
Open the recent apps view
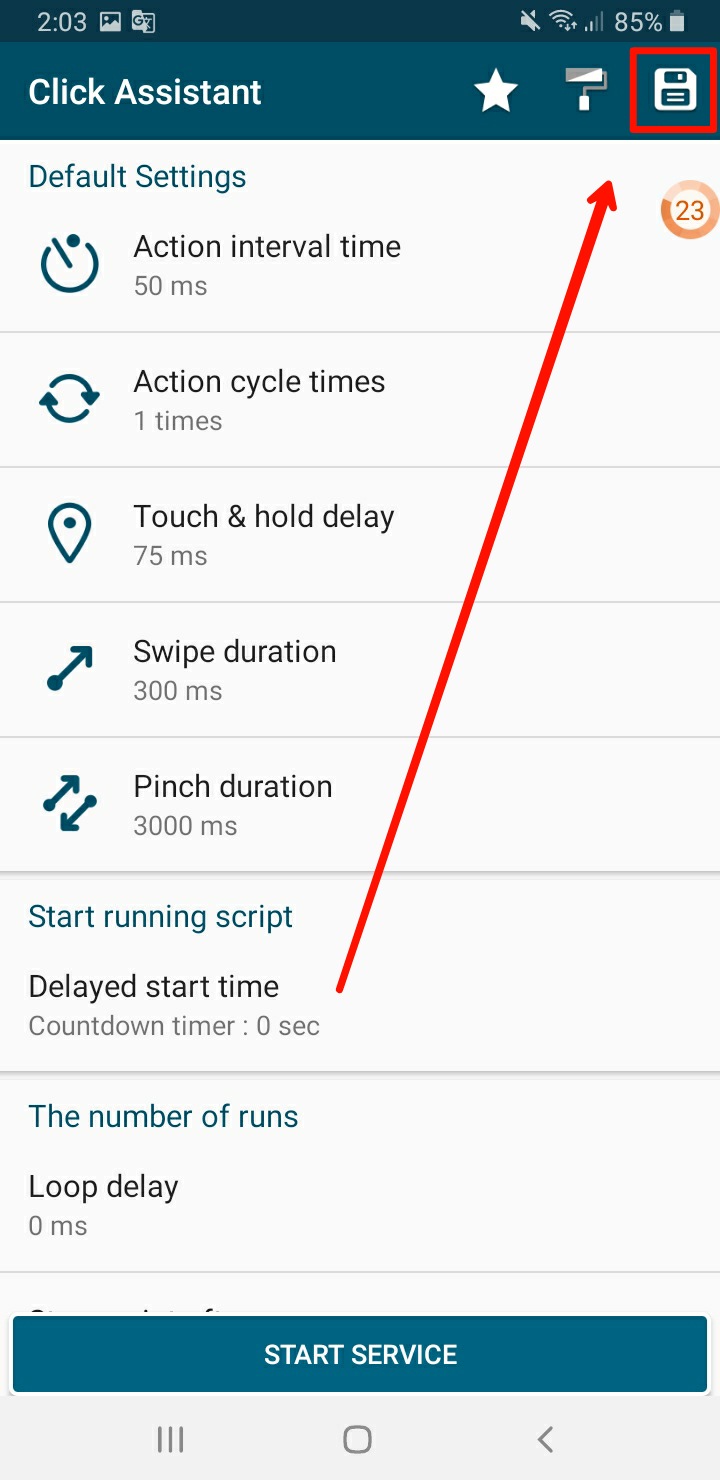(x=171, y=1439)
